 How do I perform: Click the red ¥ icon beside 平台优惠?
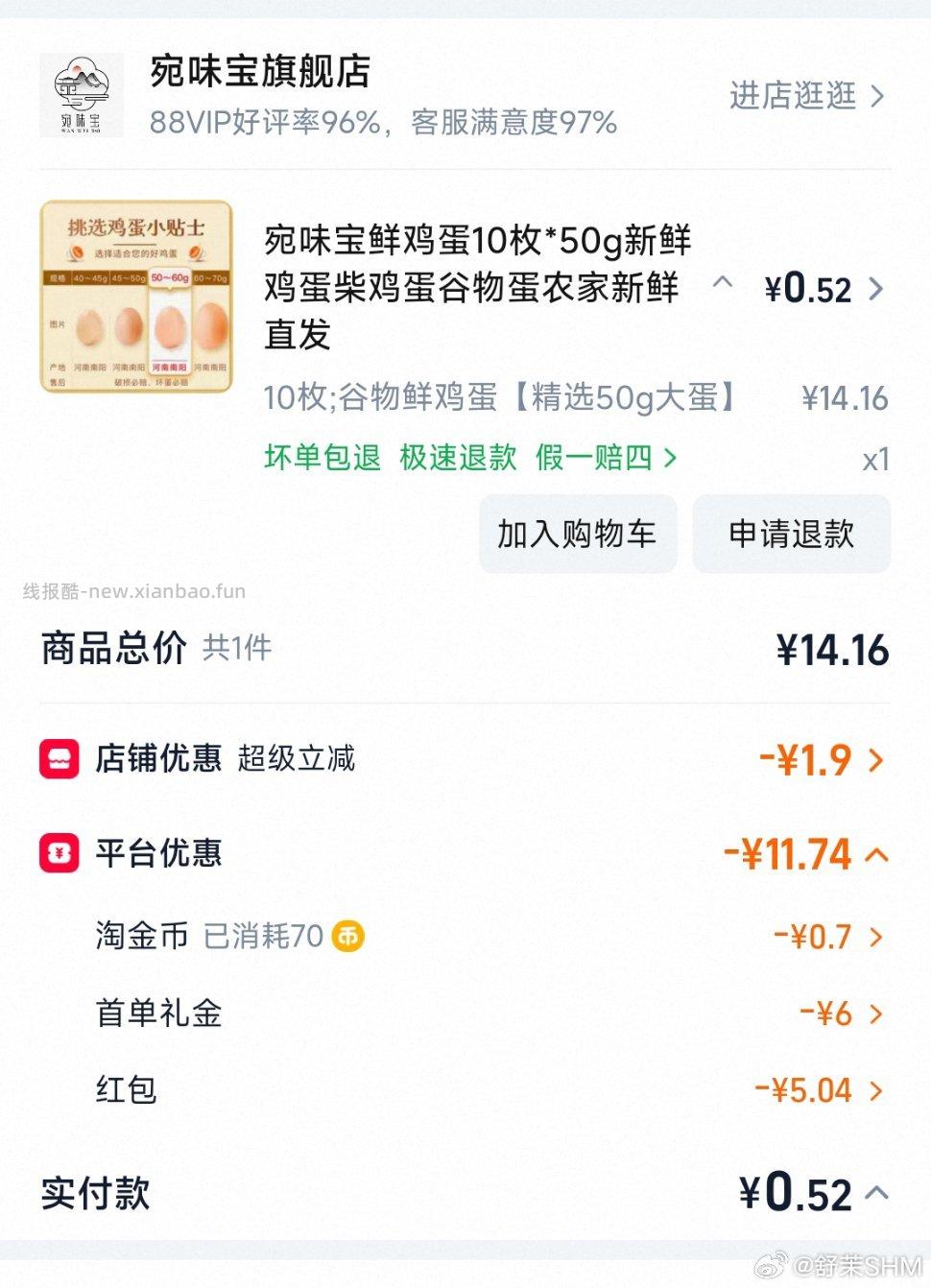60,852
